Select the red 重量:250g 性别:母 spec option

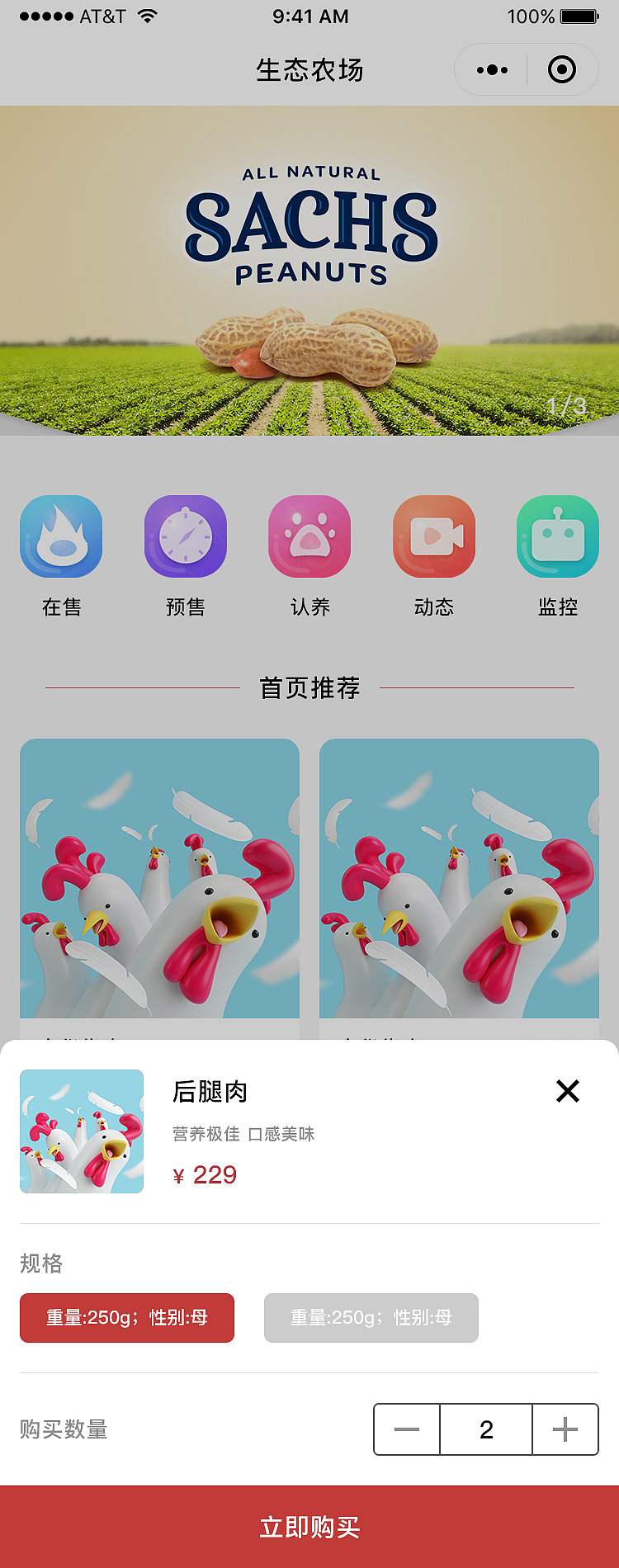point(126,1318)
